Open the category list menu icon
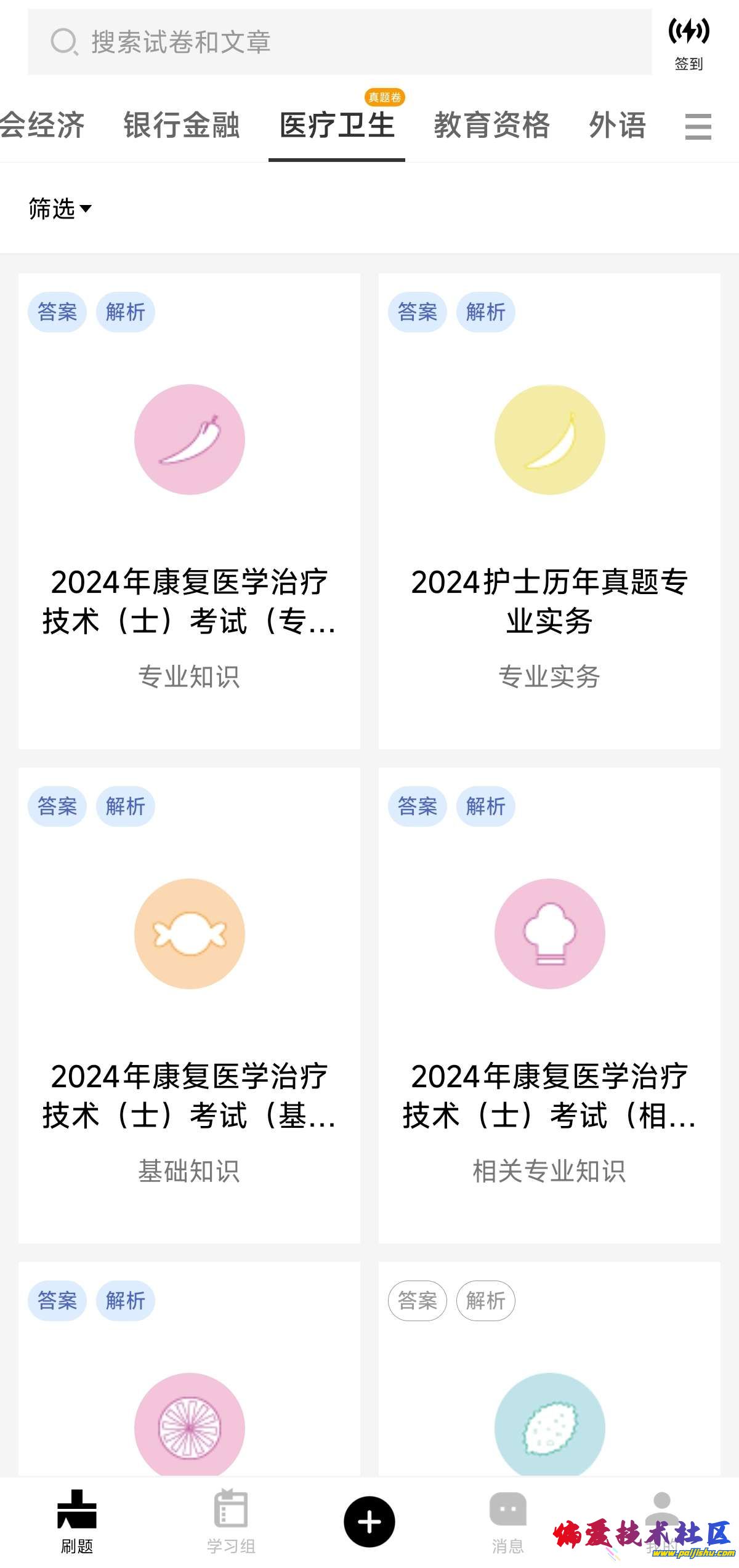Image resolution: width=739 pixels, height=1568 pixels. pos(698,126)
